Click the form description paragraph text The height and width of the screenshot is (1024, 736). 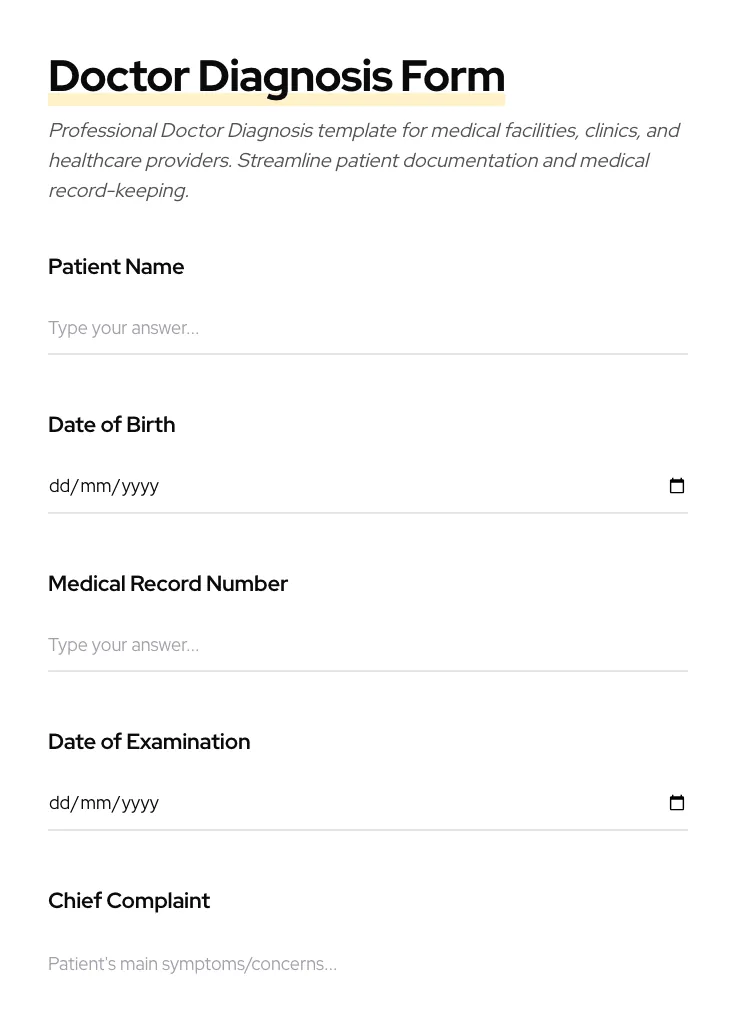(x=364, y=160)
